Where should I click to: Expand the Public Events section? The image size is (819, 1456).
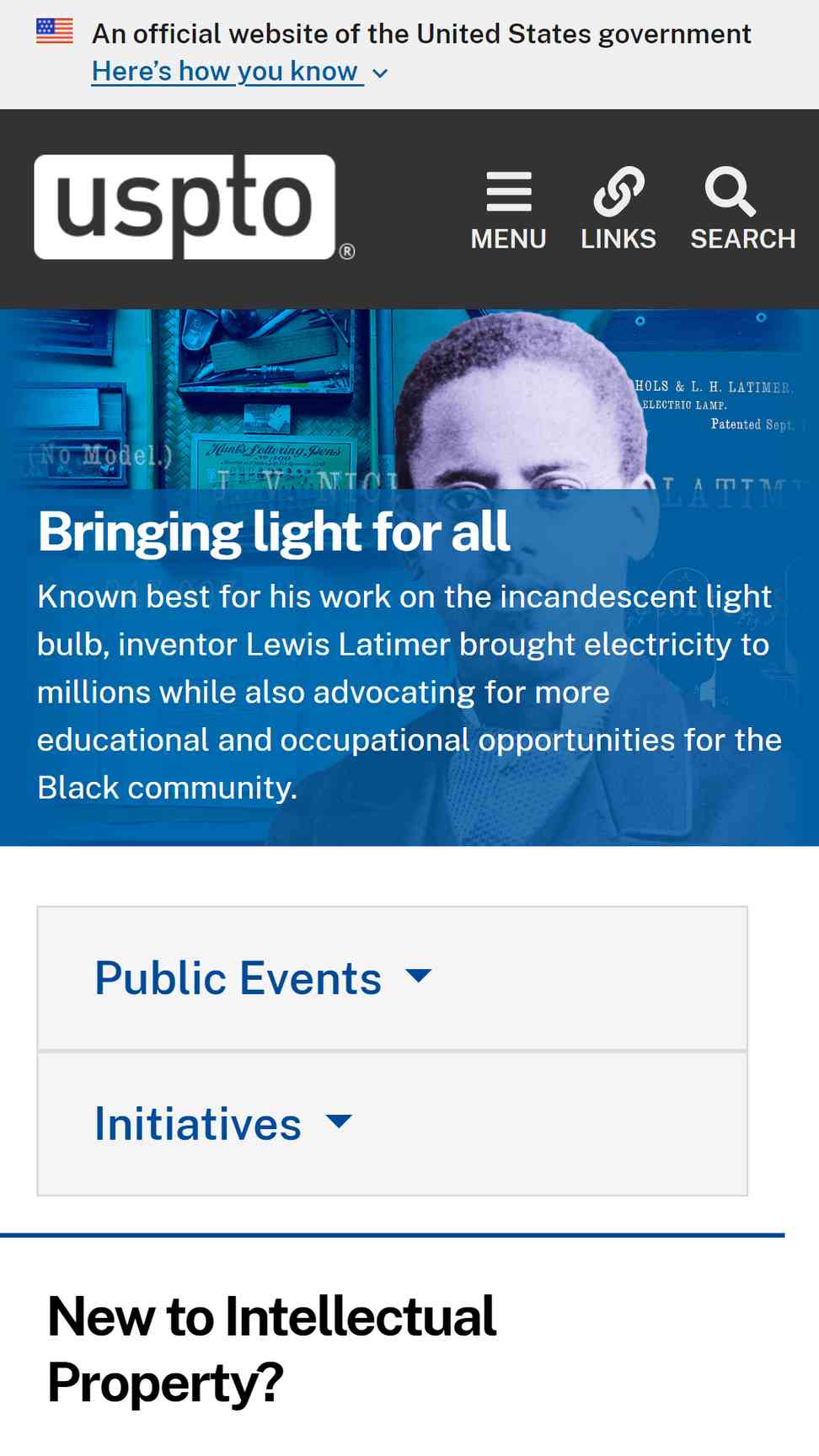click(393, 978)
